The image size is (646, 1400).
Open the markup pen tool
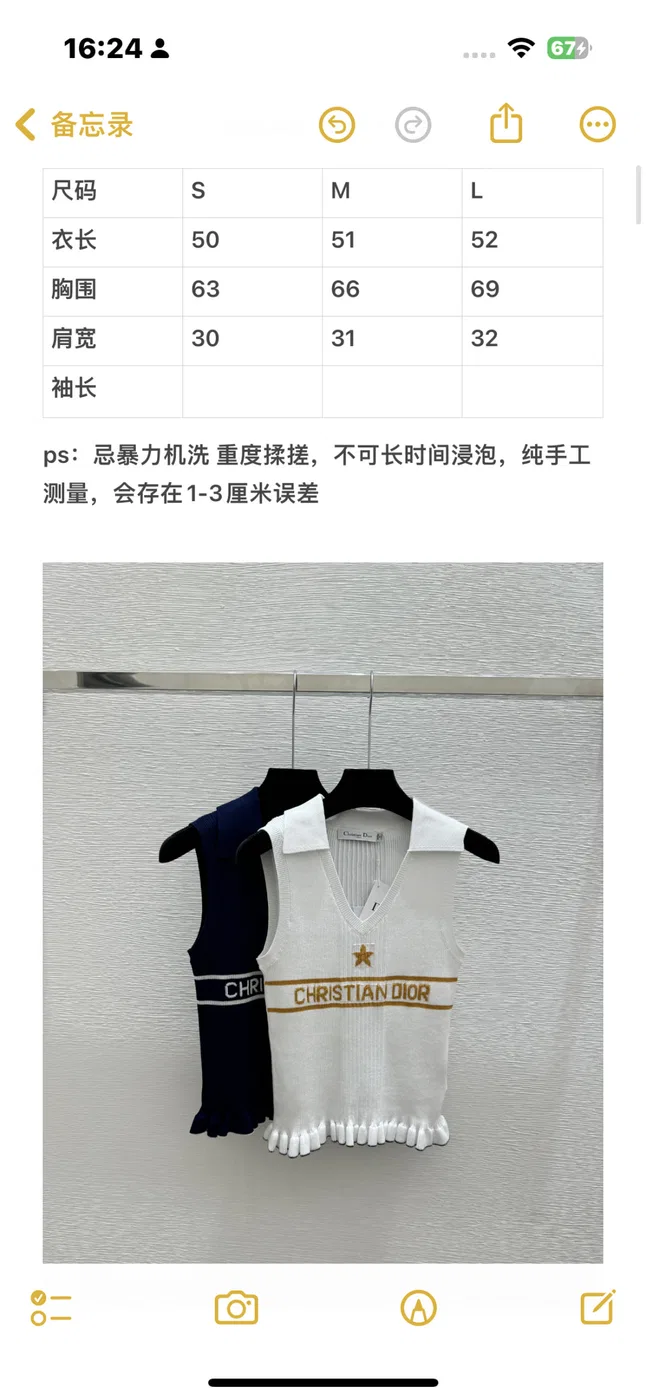click(x=419, y=1308)
